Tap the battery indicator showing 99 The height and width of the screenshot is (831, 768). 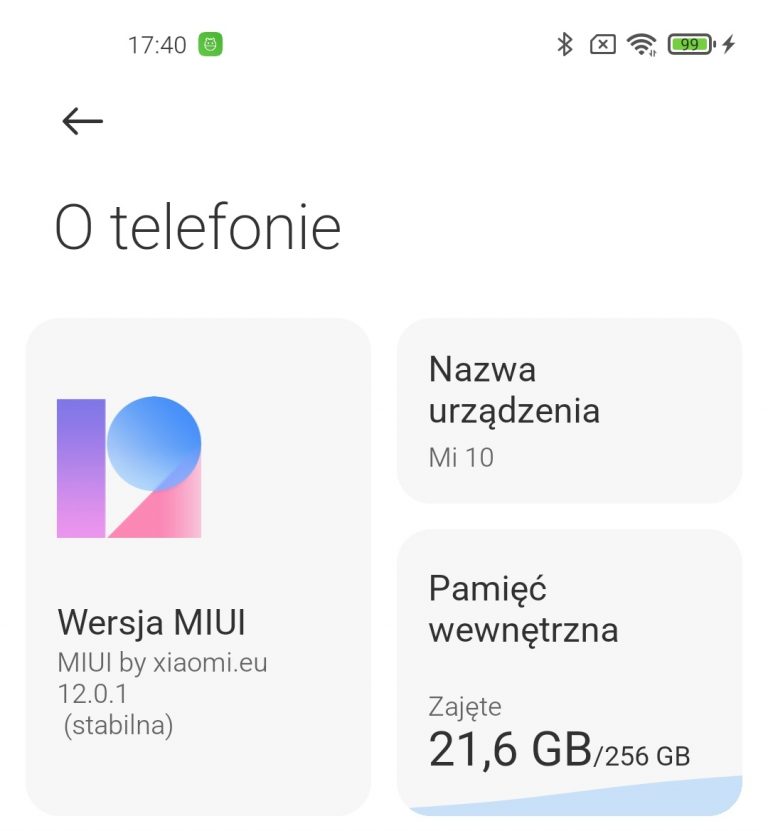691,44
